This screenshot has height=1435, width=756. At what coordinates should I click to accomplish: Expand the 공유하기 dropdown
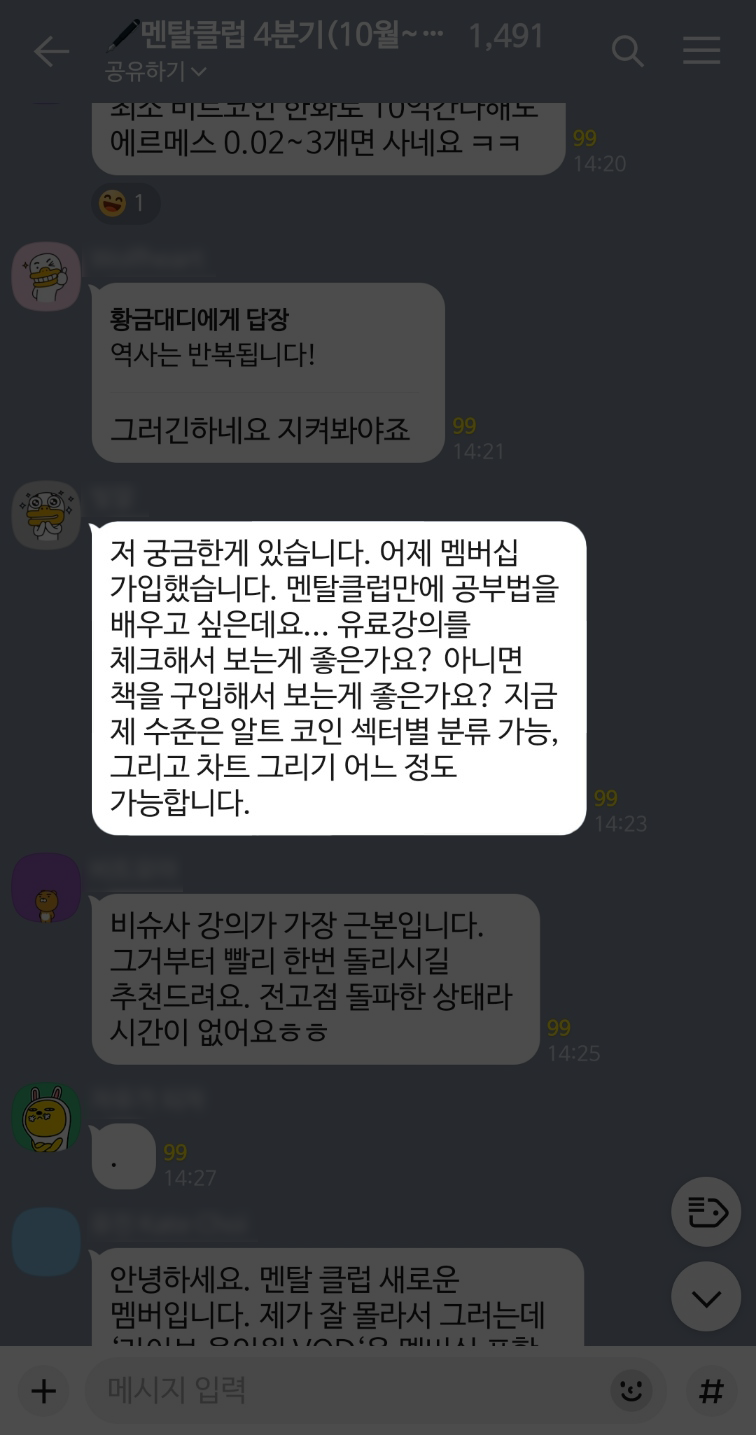click(x=156, y=72)
